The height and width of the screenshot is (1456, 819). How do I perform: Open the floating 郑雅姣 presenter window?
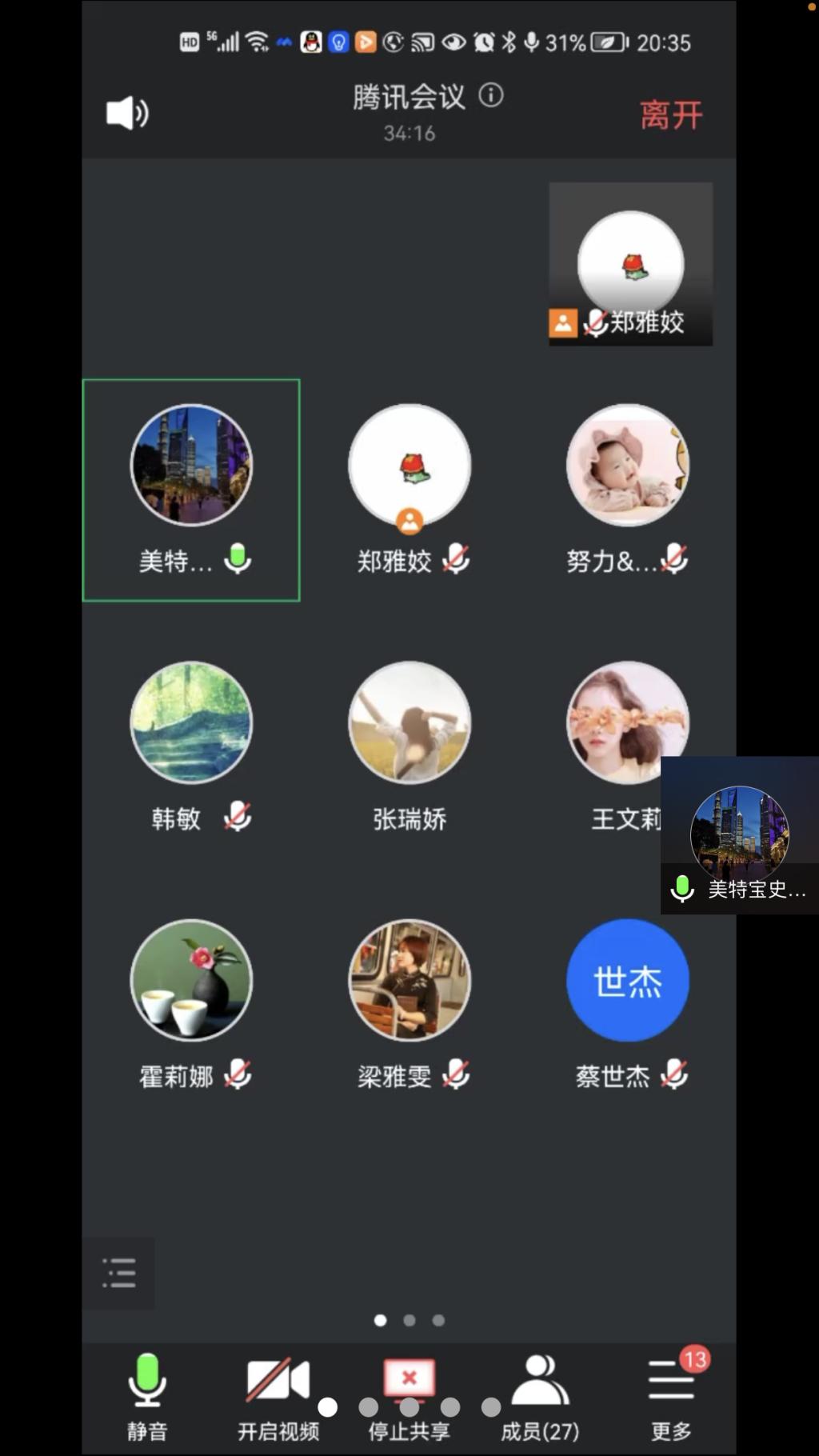(x=630, y=264)
